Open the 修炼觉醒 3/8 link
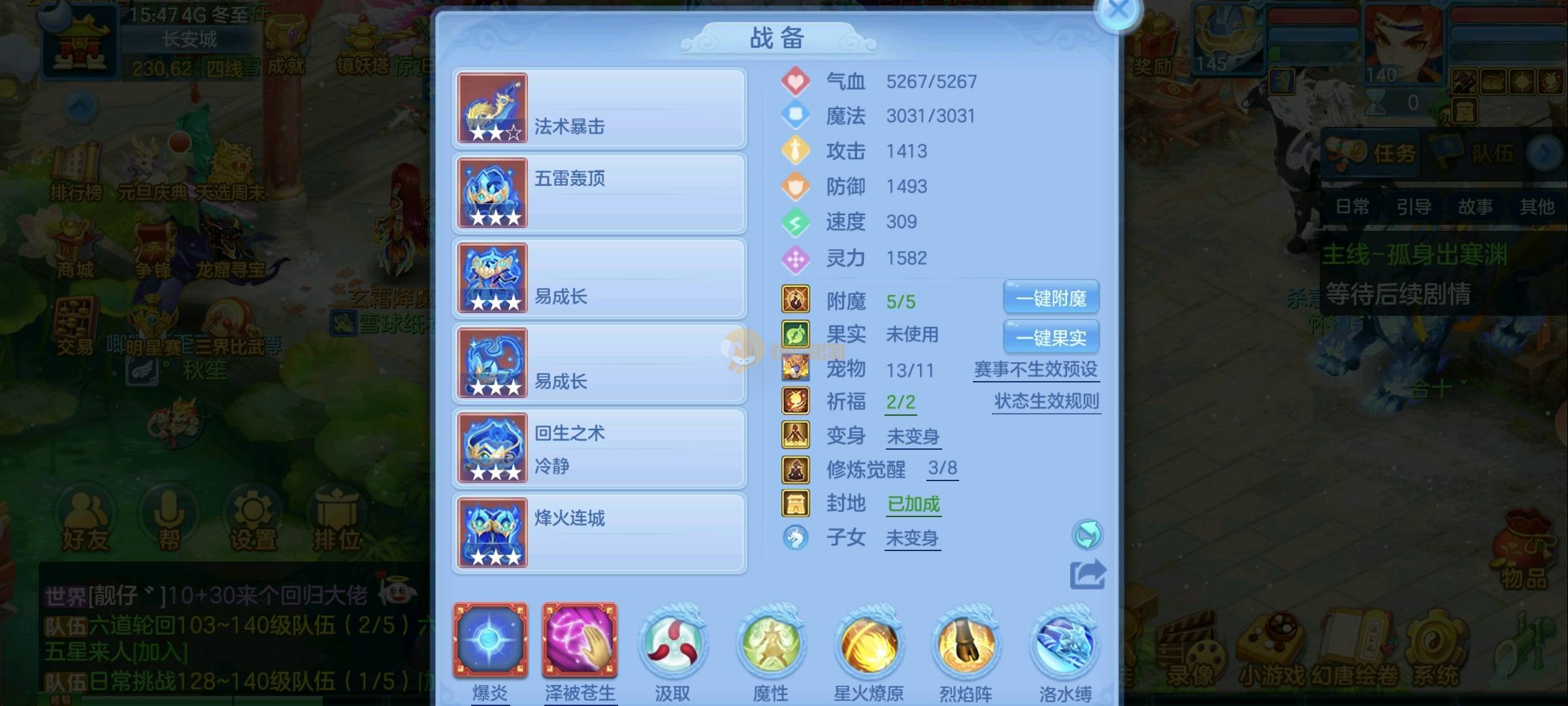1568x706 pixels. (x=942, y=468)
